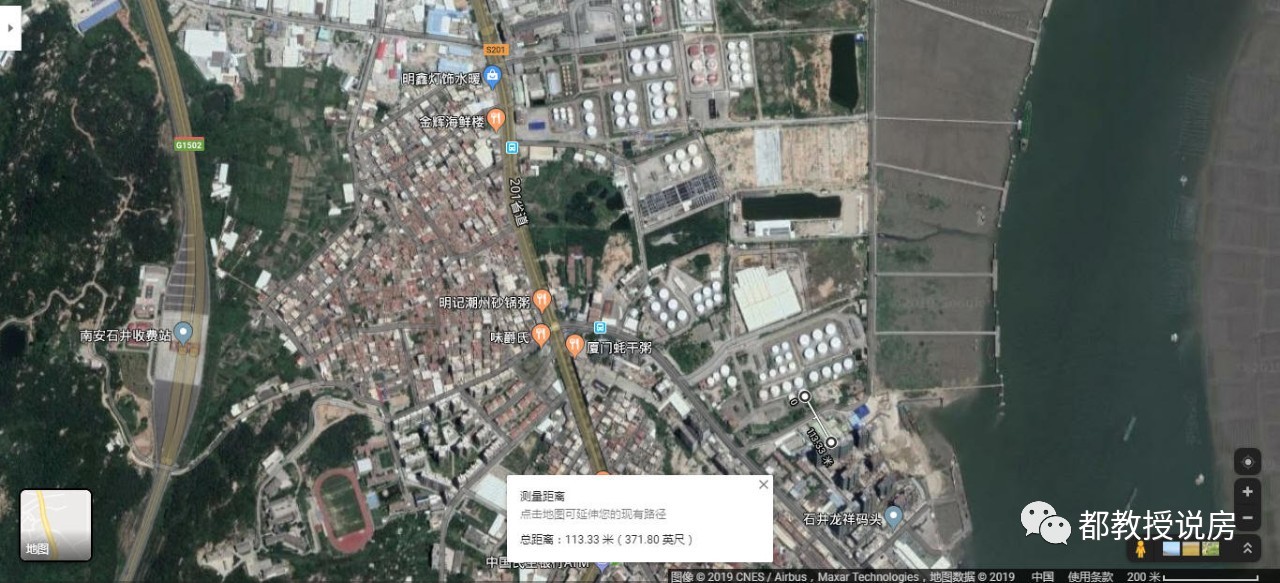Viewport: 1280px width, 583px height.
Task: Open the 厦门蚝干粥 restaurant marker
Action: [574, 346]
